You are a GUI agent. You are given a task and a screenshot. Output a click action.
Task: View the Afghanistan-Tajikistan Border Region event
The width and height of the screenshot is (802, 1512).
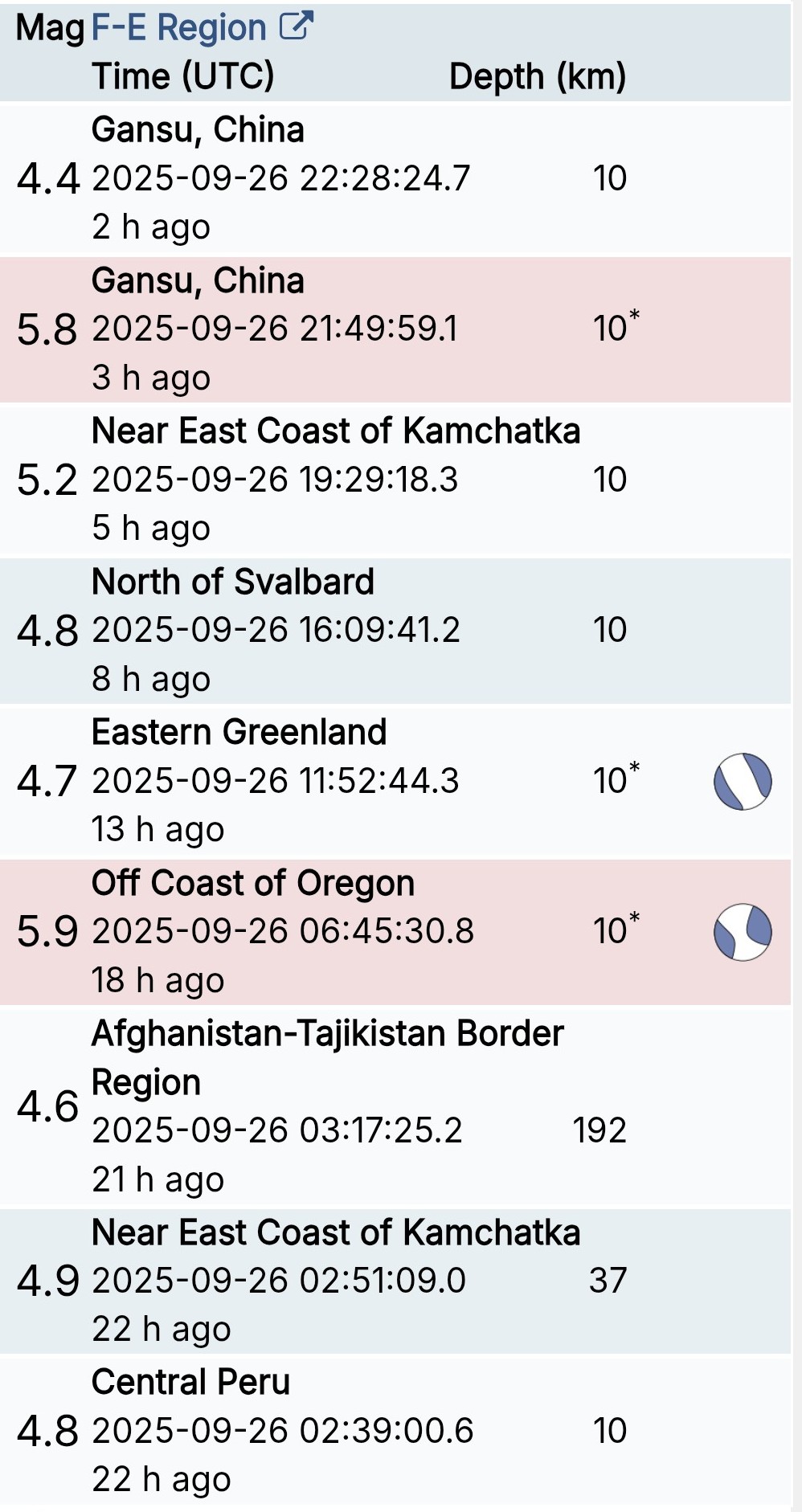[x=395, y=1107]
